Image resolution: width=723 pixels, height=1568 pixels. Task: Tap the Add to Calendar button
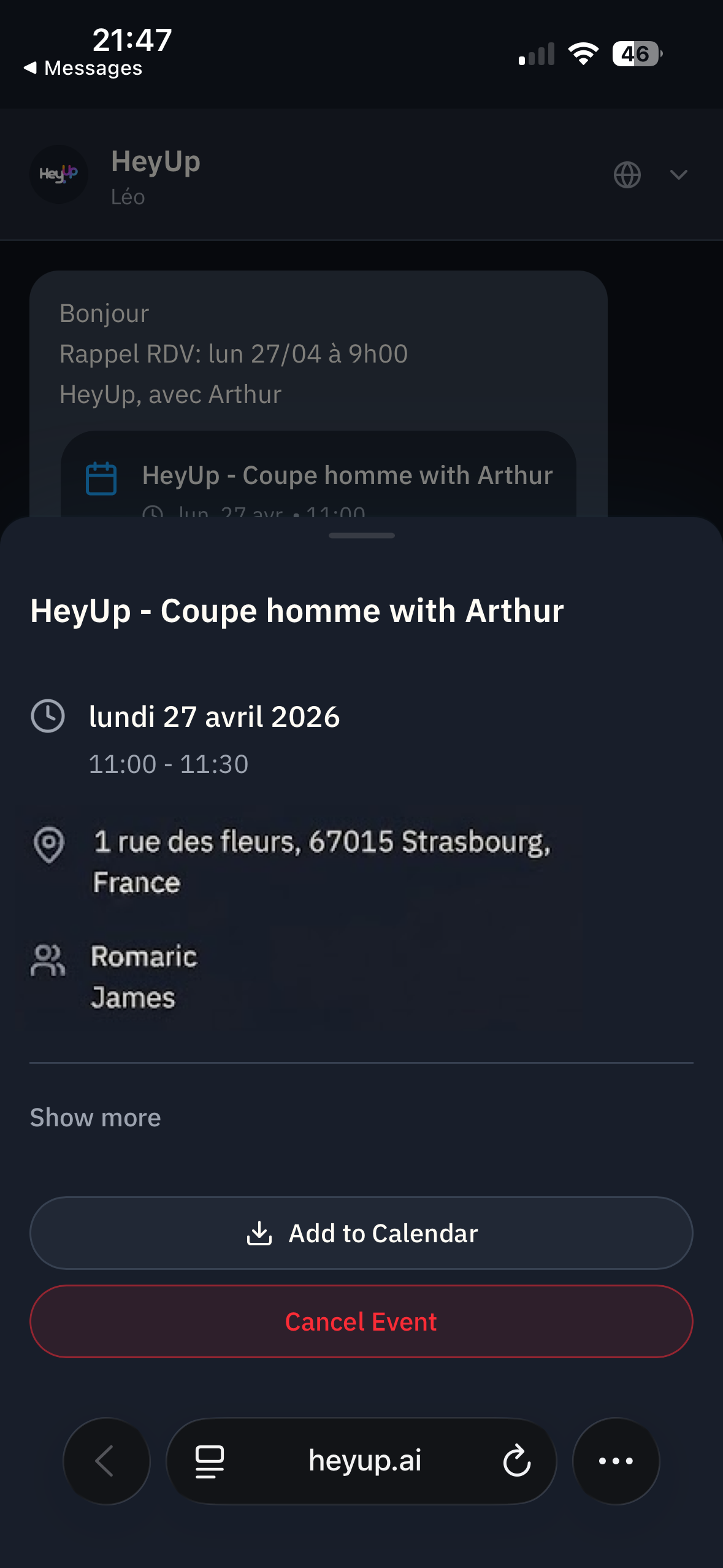[x=361, y=1233]
